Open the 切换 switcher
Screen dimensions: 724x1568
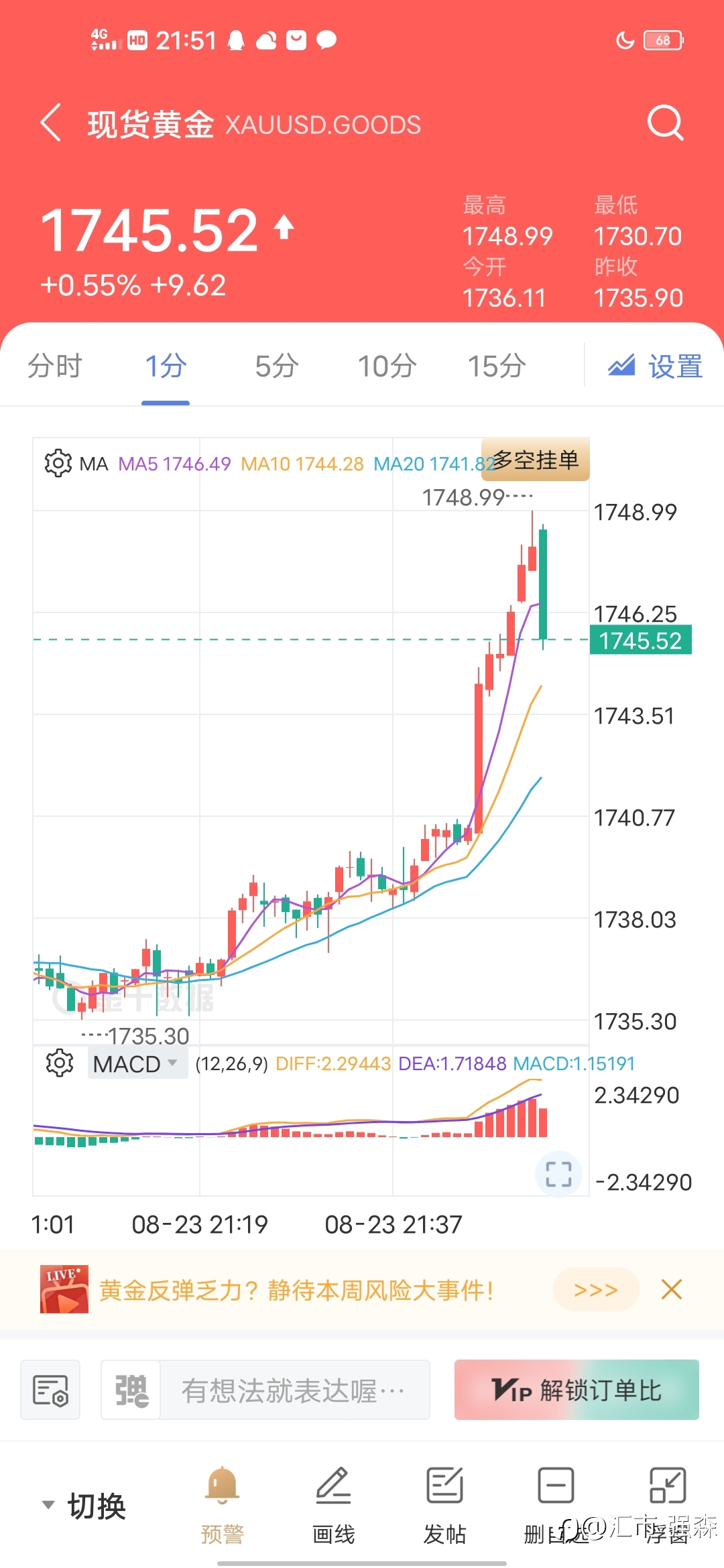pyautogui.click(x=84, y=1506)
